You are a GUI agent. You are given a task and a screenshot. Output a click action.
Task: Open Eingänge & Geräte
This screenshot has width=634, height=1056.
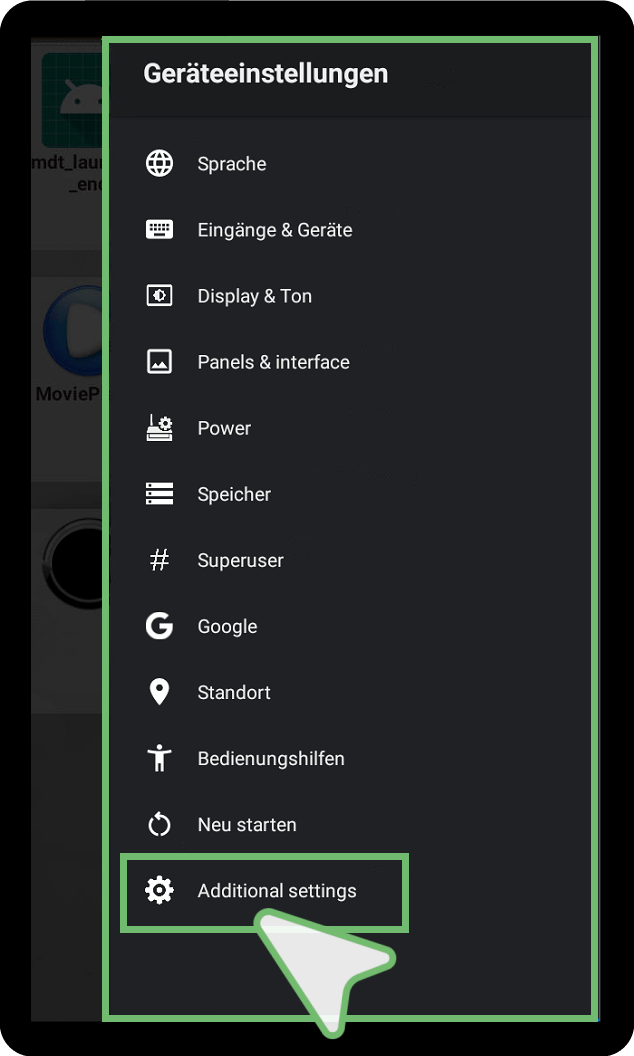350,230
